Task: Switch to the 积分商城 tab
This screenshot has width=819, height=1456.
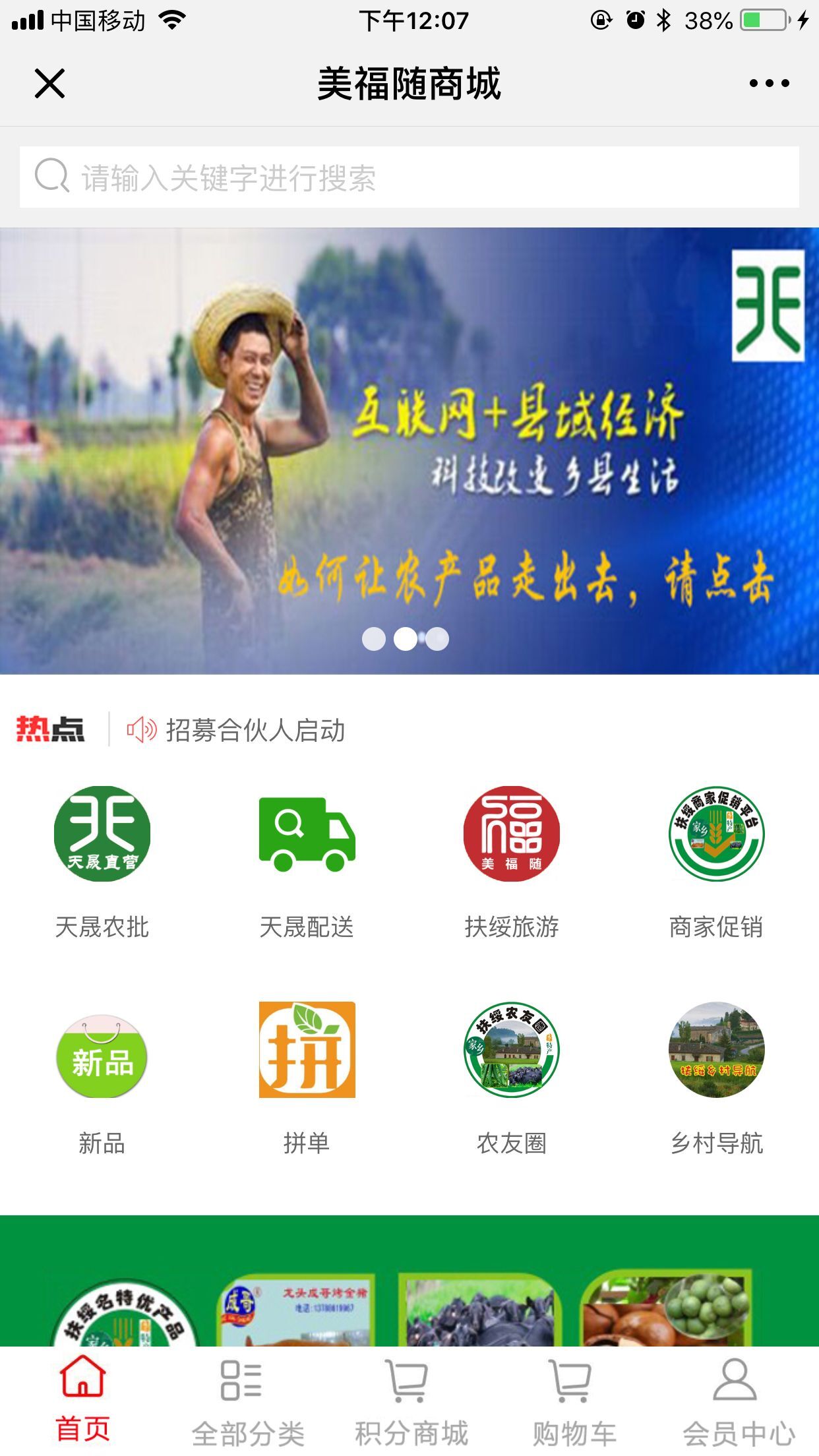Action: pyautogui.click(x=411, y=1403)
